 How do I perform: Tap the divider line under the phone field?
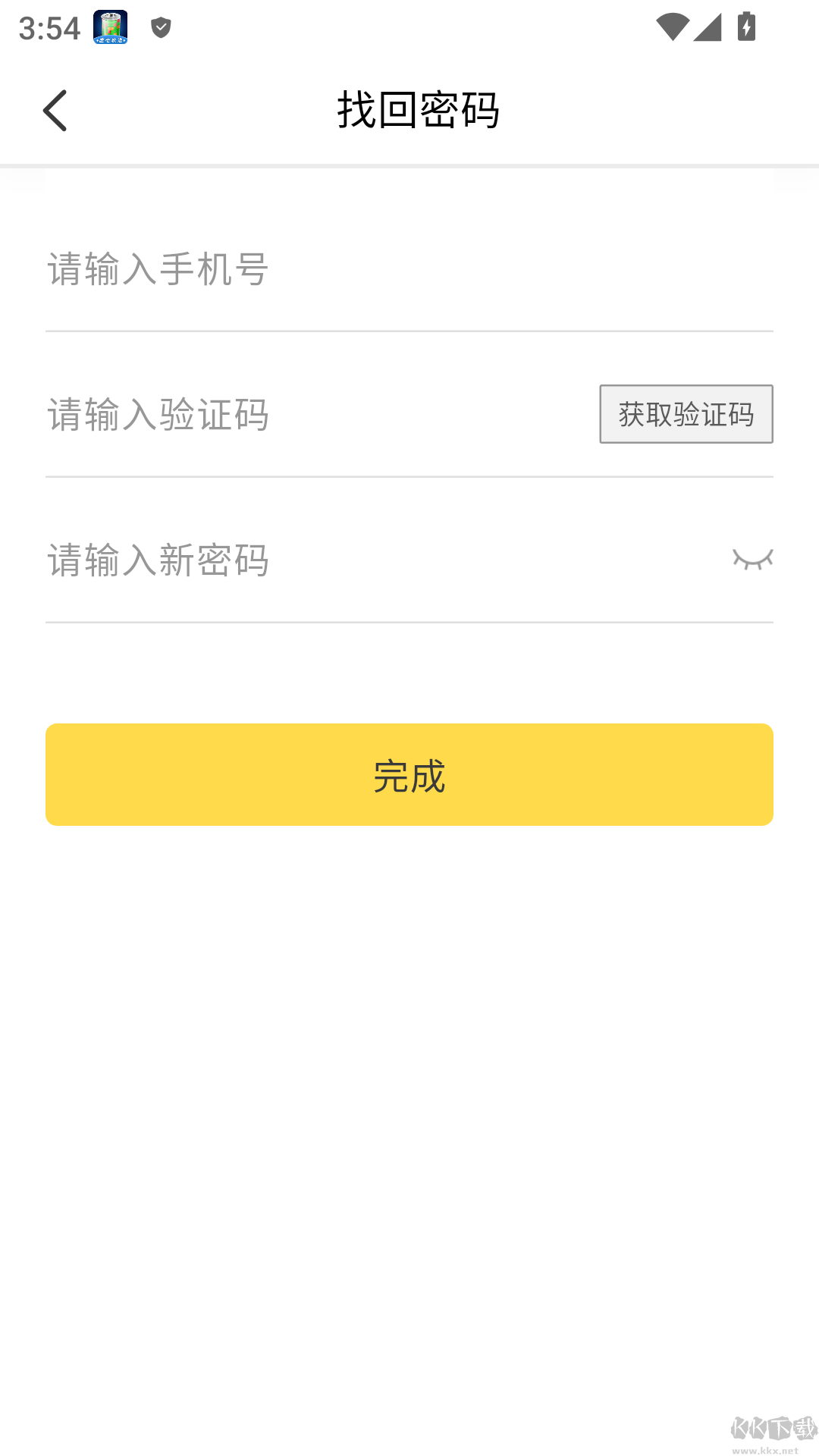coord(408,330)
